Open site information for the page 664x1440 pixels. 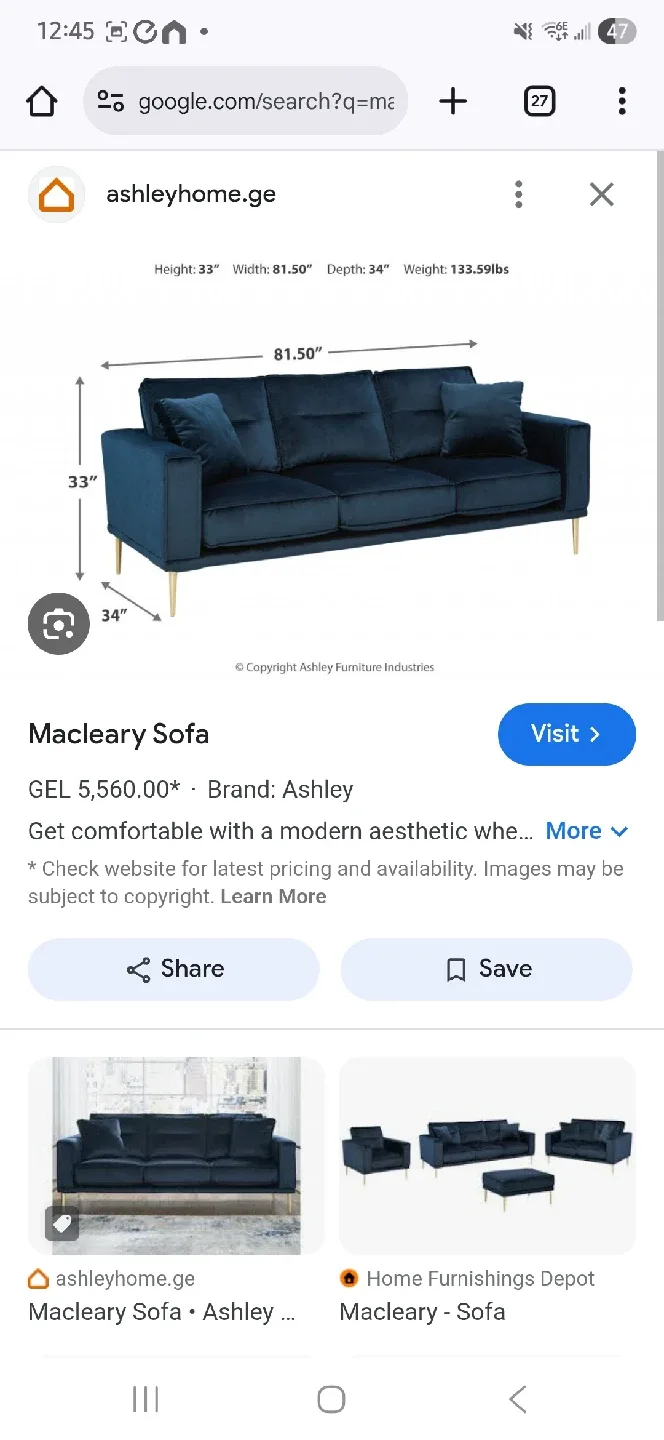tap(110, 101)
